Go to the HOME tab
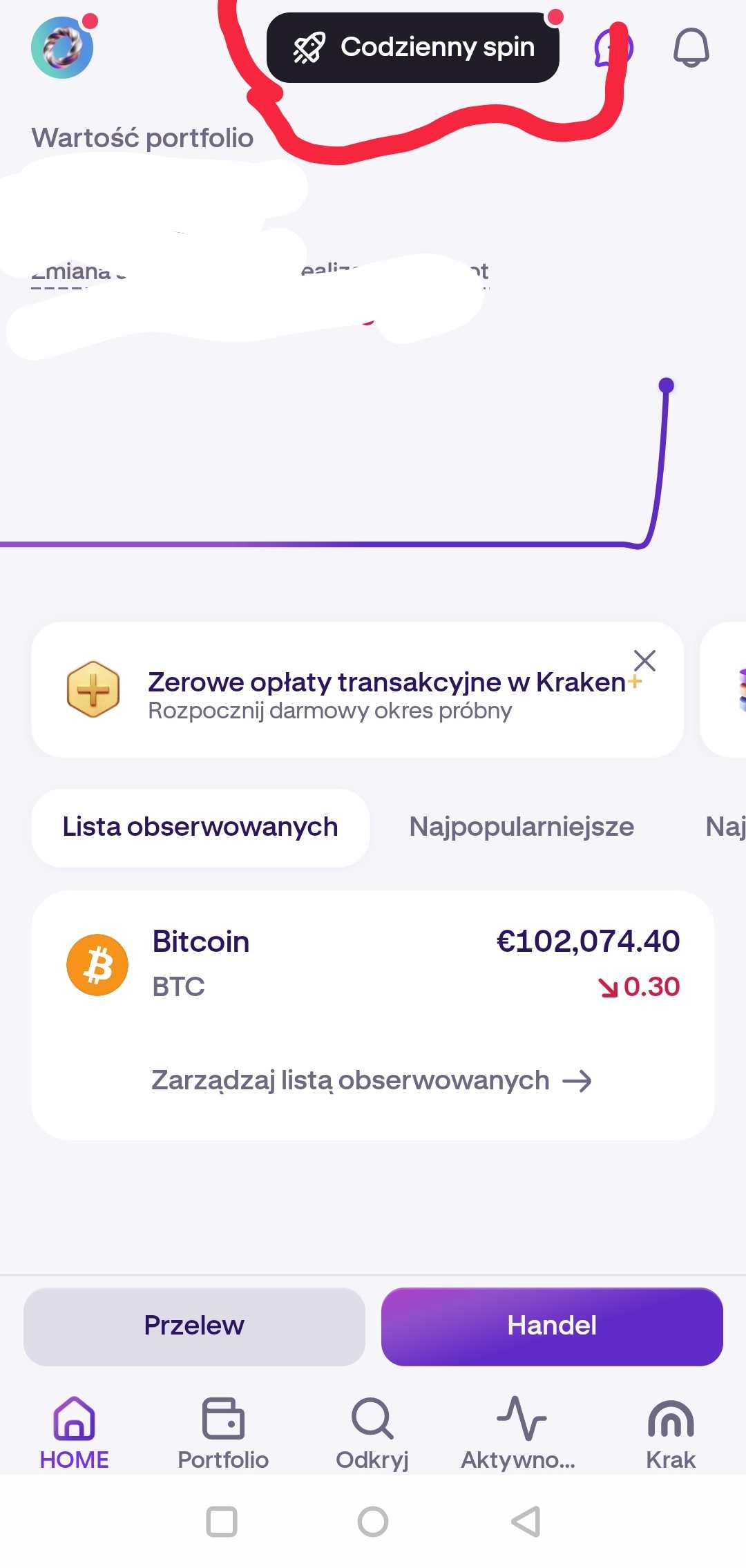The width and height of the screenshot is (746, 1568). (x=75, y=1433)
